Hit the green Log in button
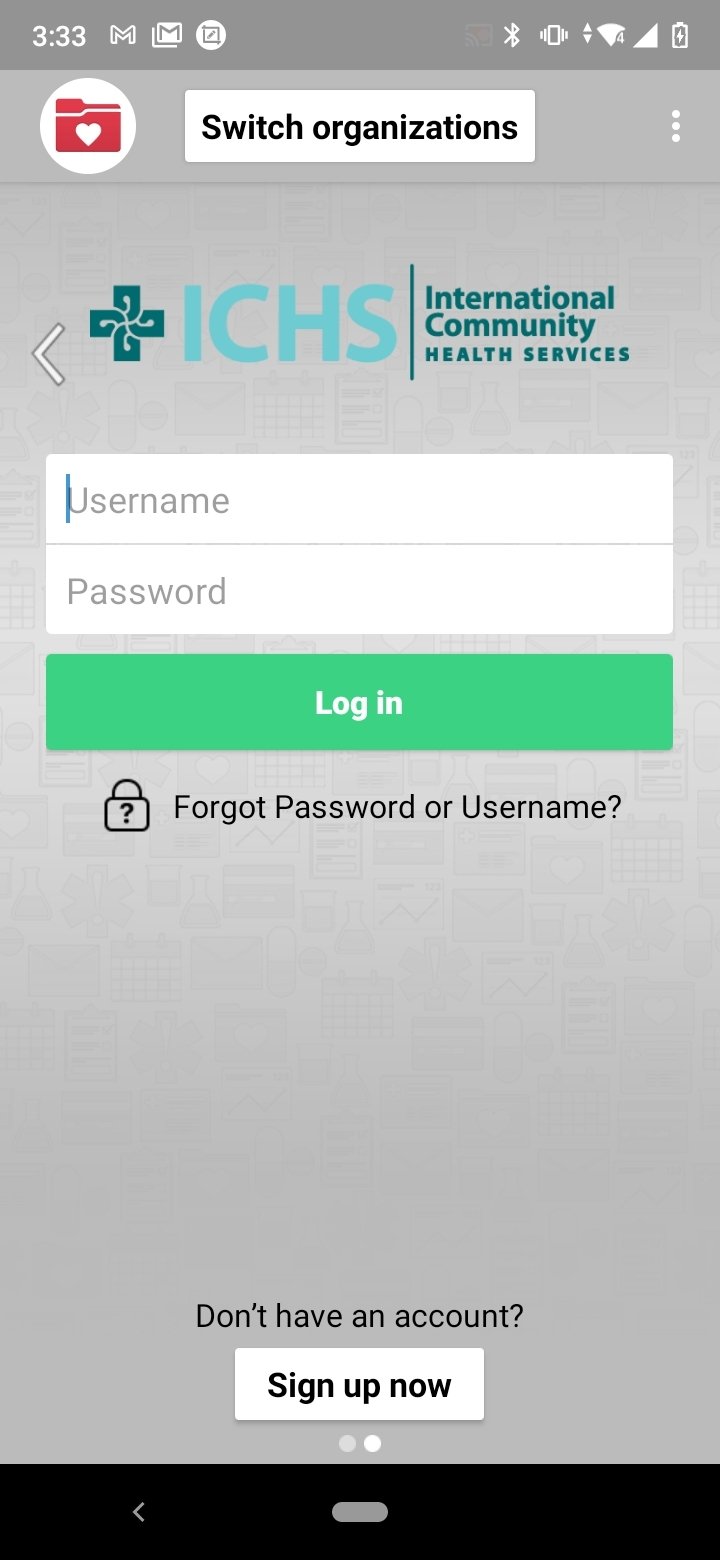This screenshot has height=1560, width=720. (359, 702)
